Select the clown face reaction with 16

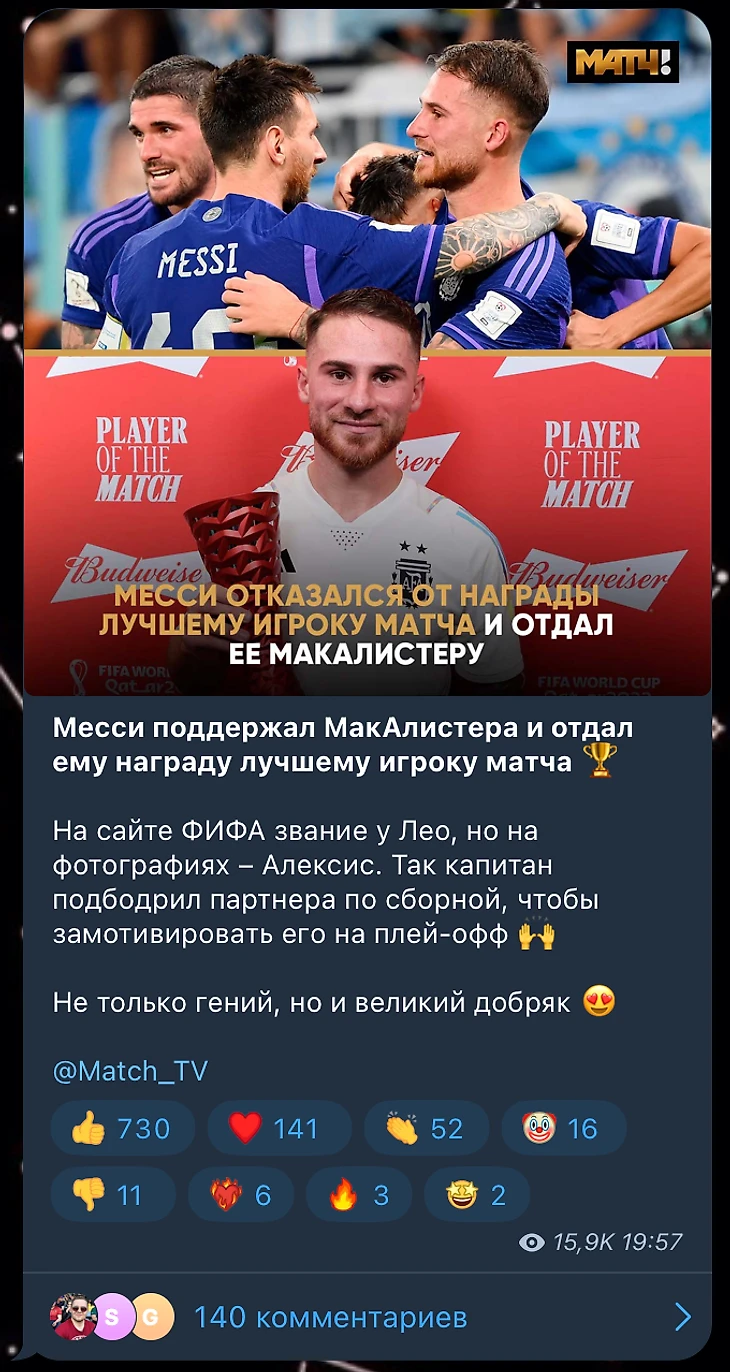pyautogui.click(x=563, y=1129)
